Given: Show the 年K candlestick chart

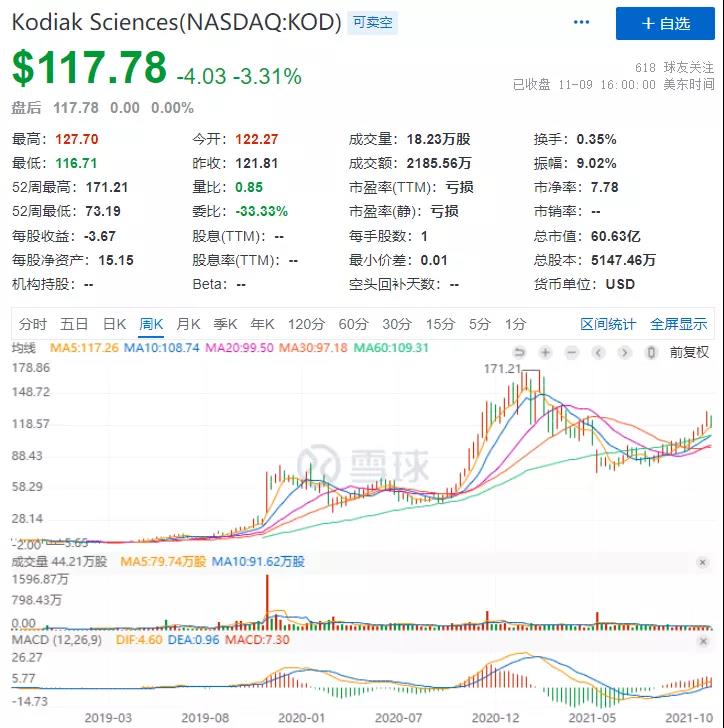Looking at the screenshot, I should tap(262, 324).
